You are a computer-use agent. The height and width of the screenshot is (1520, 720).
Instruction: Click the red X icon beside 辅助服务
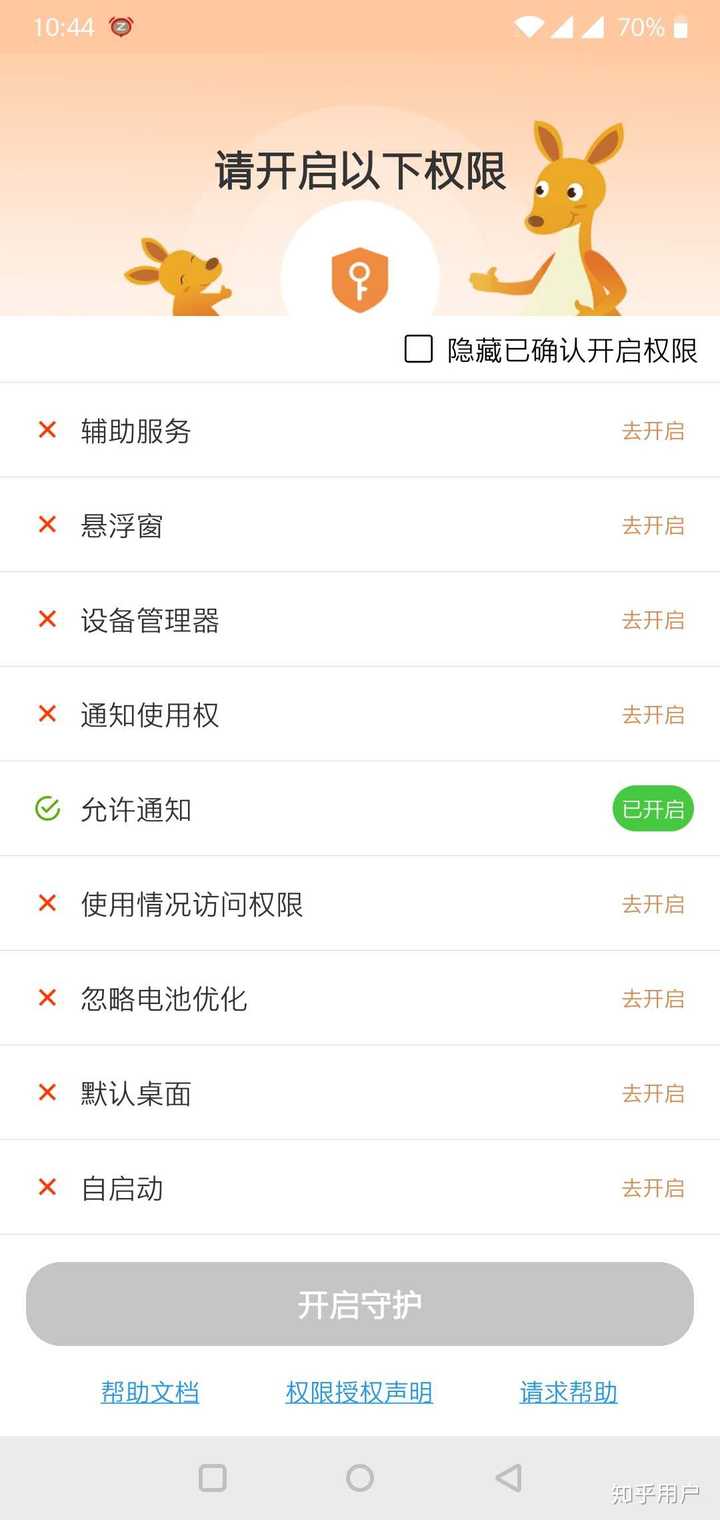(x=46, y=430)
